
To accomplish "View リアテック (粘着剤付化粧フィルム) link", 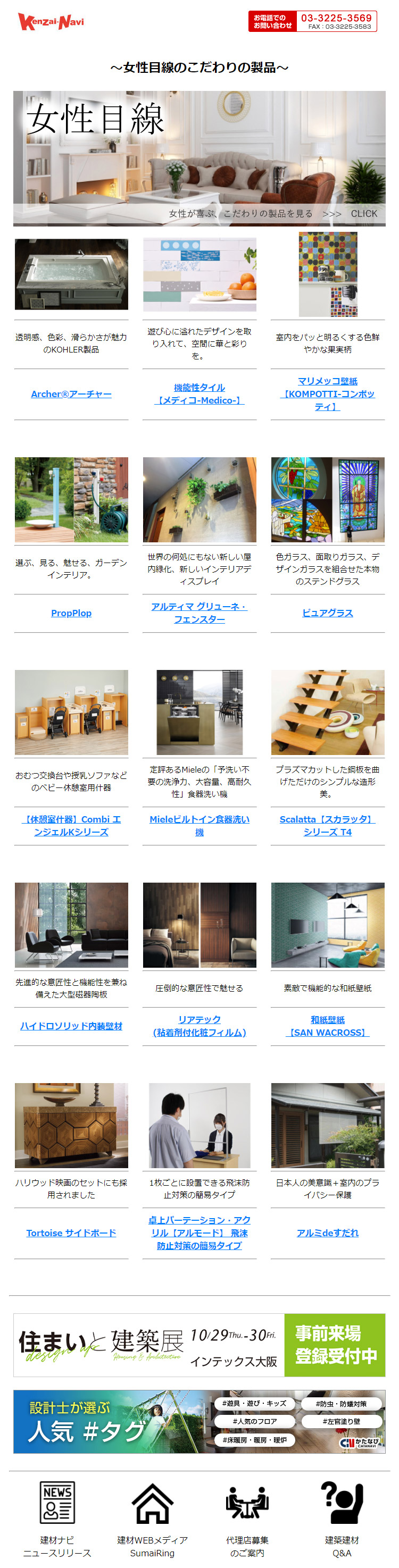I will point(199,1026).
